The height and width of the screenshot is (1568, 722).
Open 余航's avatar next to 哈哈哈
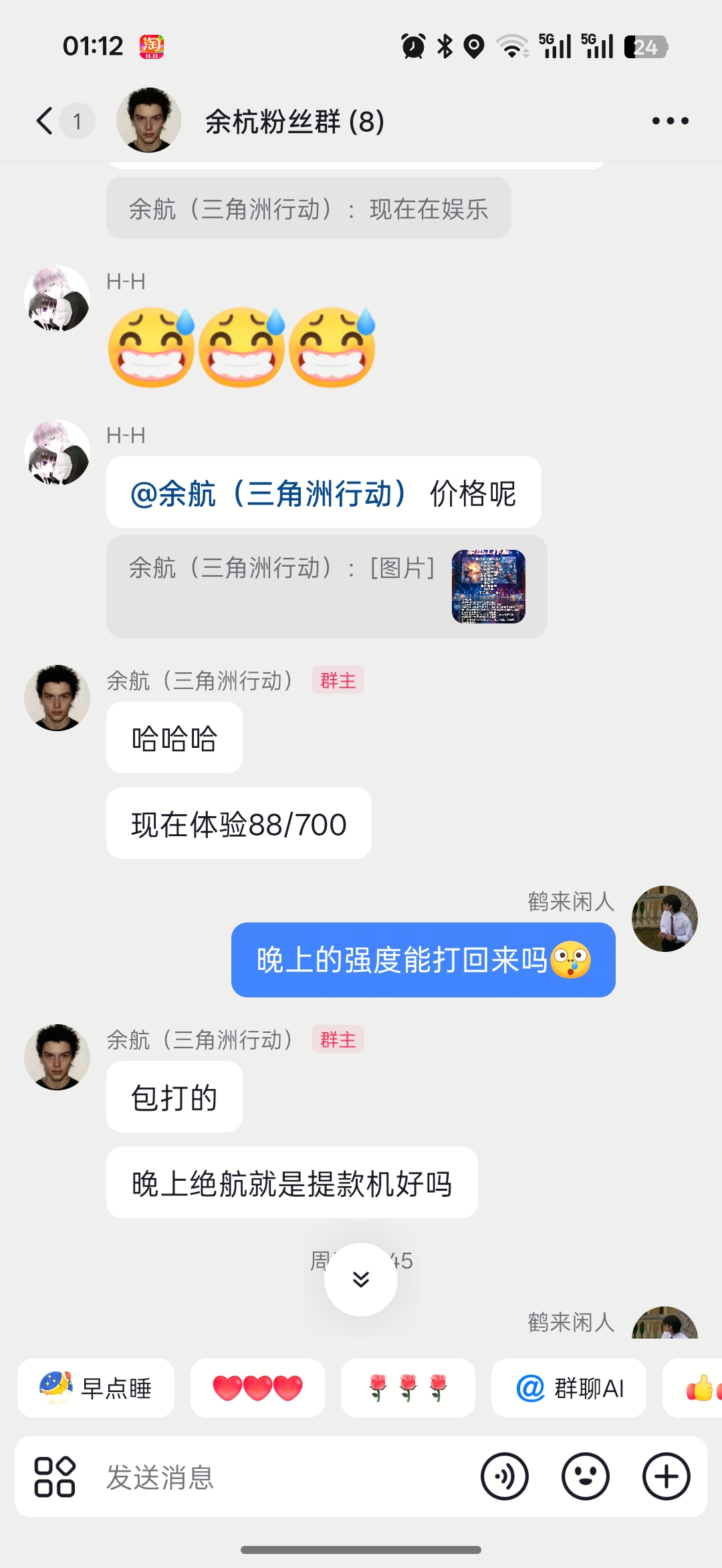57,698
